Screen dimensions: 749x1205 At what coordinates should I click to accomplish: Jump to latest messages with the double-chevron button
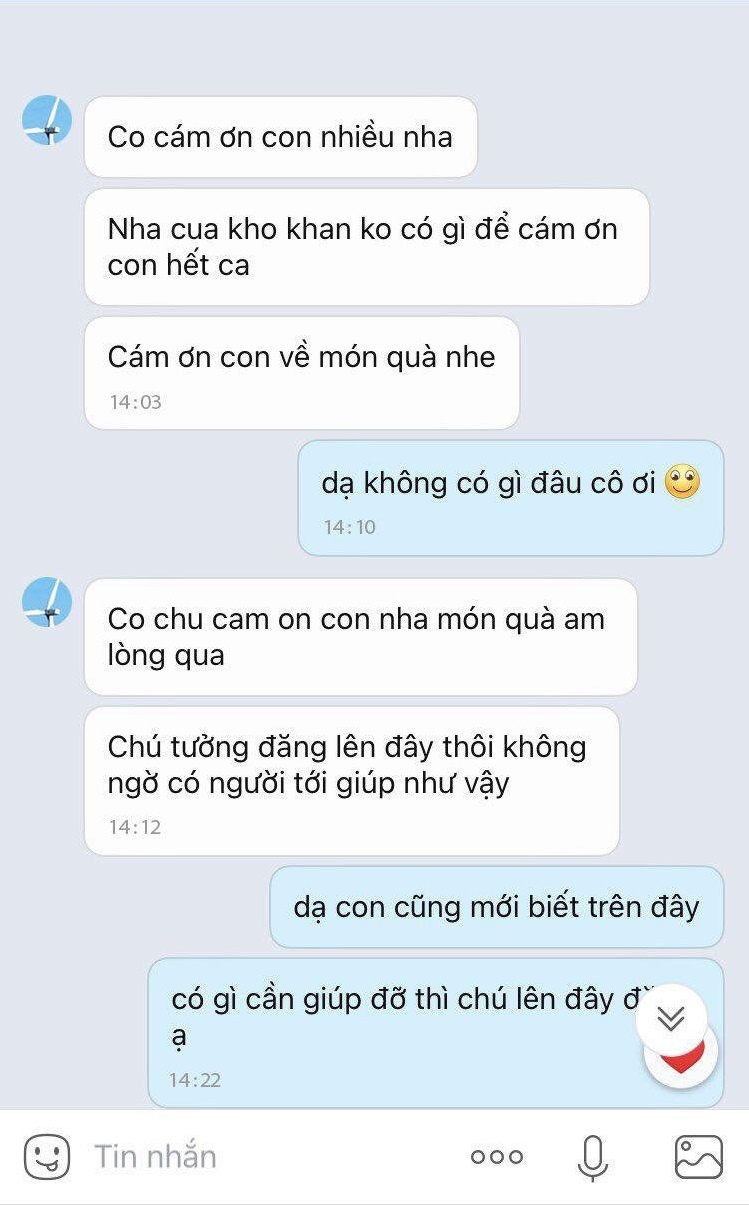(x=670, y=1018)
